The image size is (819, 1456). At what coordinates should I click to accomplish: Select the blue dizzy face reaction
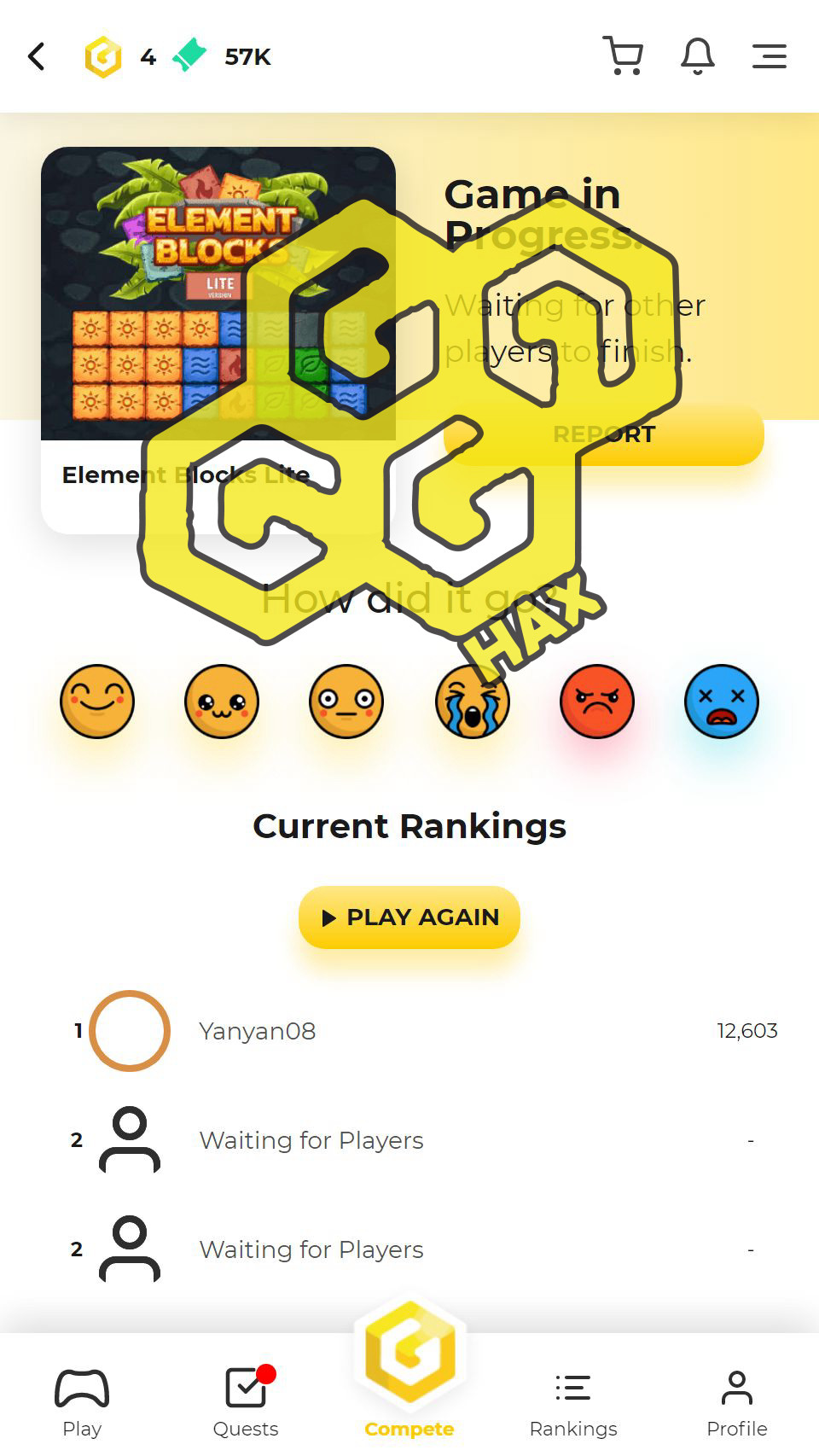721,702
